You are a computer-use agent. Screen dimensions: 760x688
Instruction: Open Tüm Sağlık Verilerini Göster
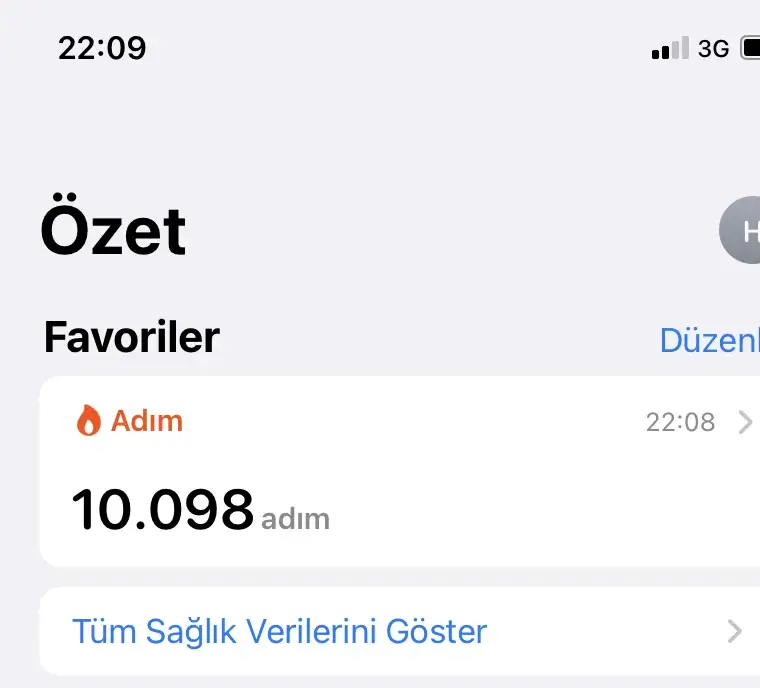[x=400, y=631]
